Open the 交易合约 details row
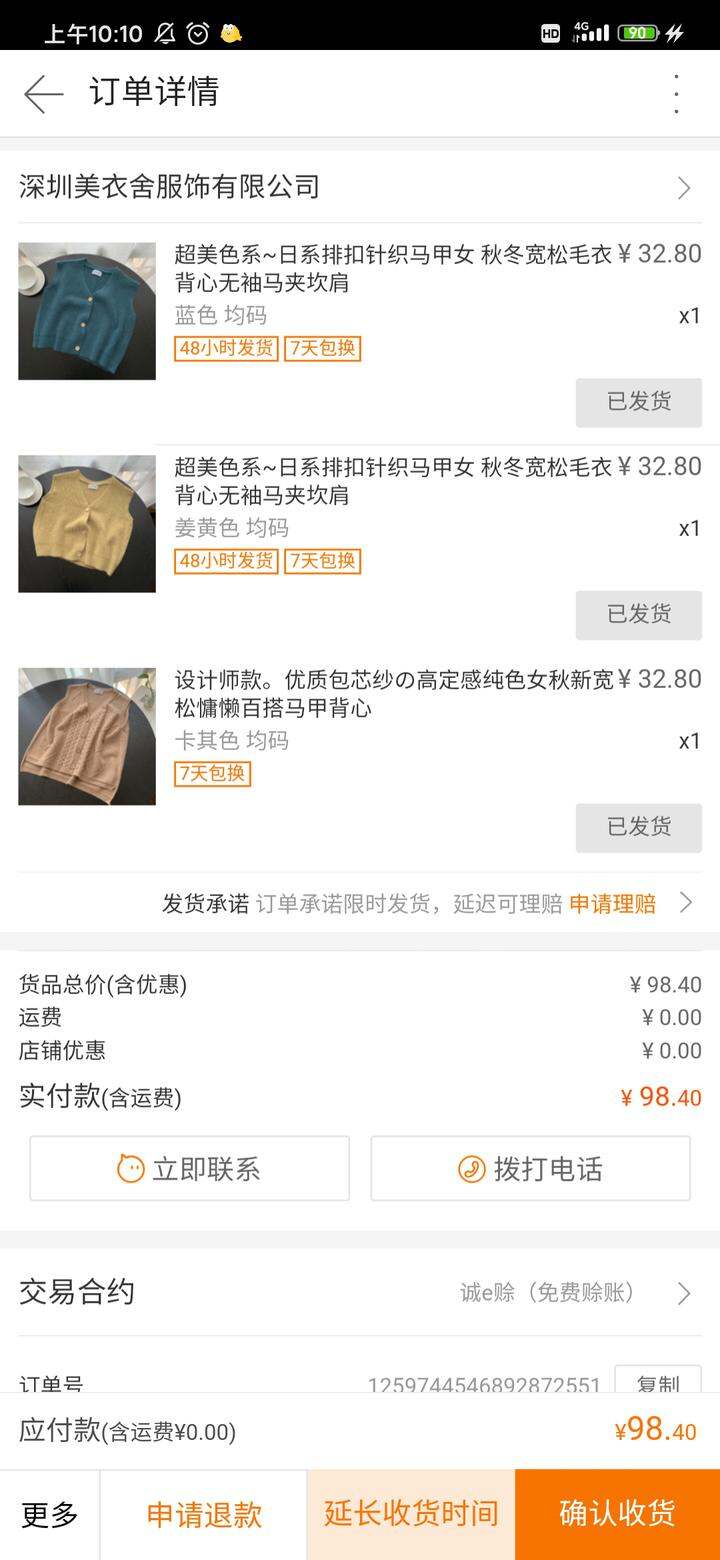The image size is (720, 1560). pos(360,1293)
